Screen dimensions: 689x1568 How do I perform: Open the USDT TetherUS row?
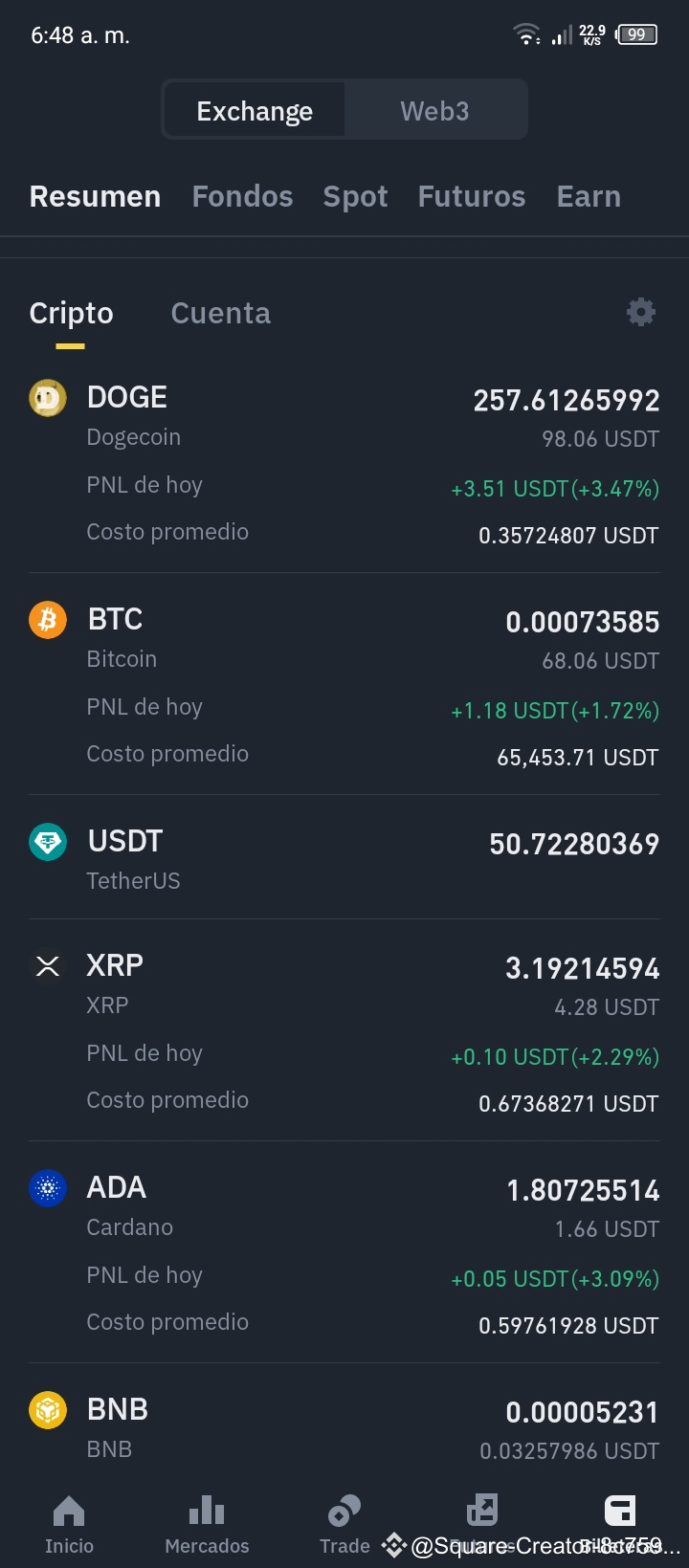pyautogui.click(x=344, y=858)
